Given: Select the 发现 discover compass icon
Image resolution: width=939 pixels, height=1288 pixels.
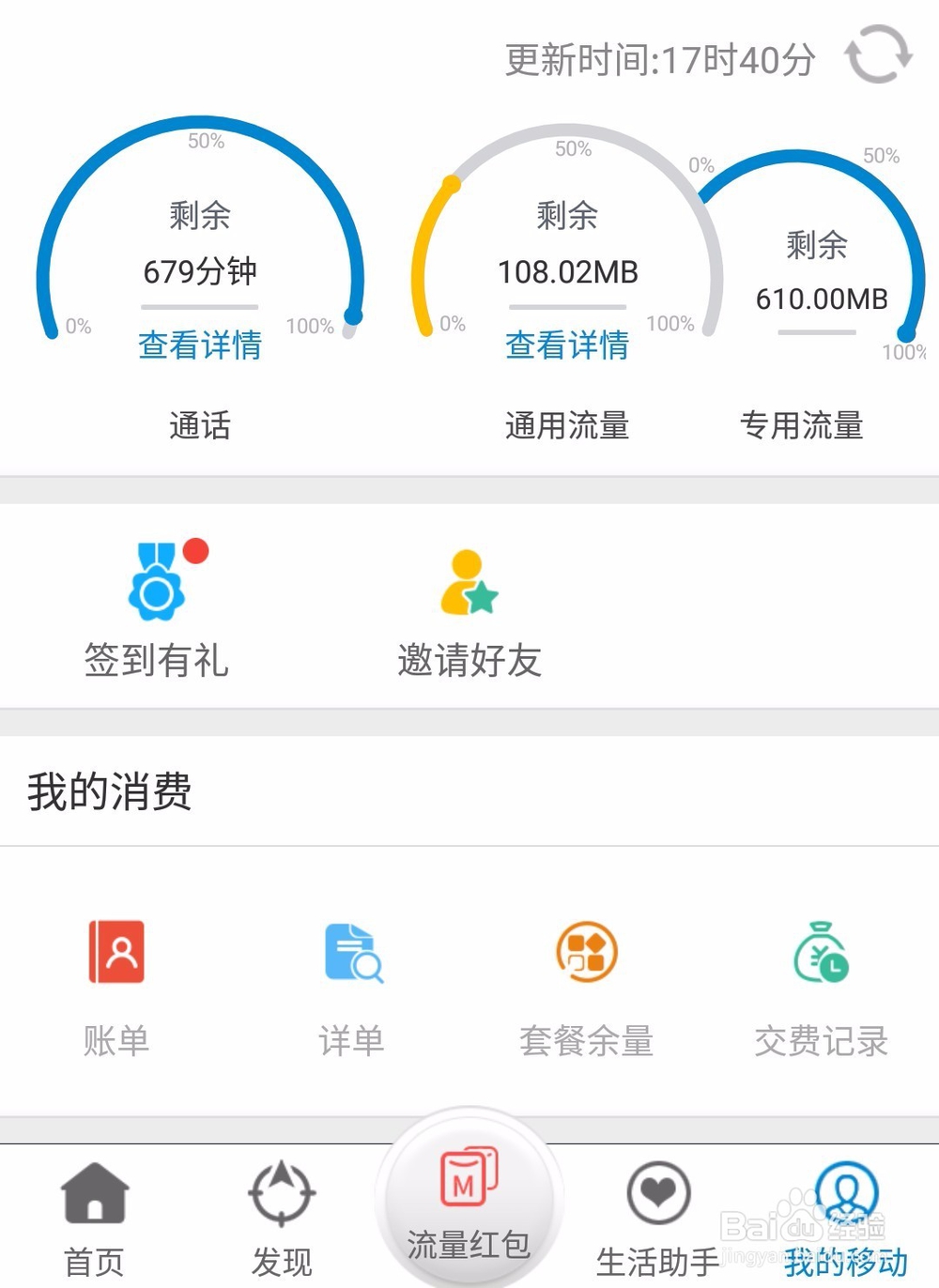Looking at the screenshot, I should (281, 1192).
